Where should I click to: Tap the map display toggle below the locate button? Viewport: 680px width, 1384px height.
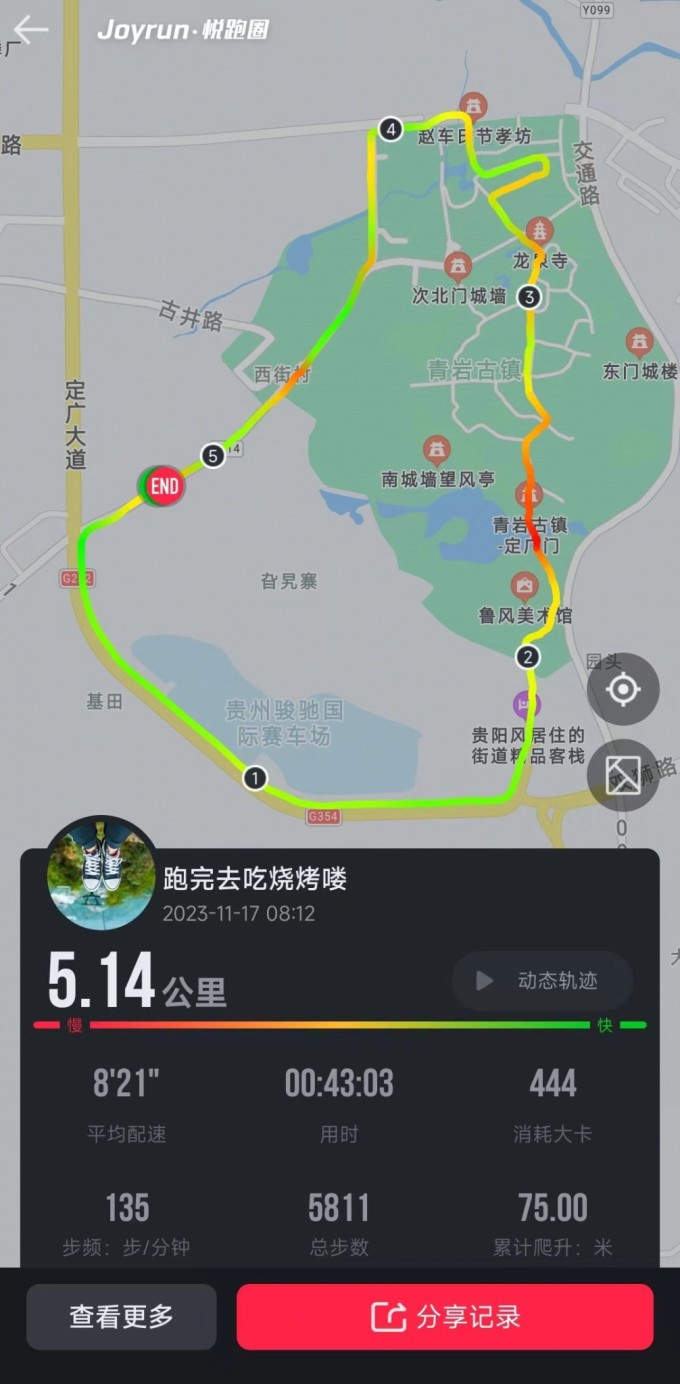coord(623,775)
